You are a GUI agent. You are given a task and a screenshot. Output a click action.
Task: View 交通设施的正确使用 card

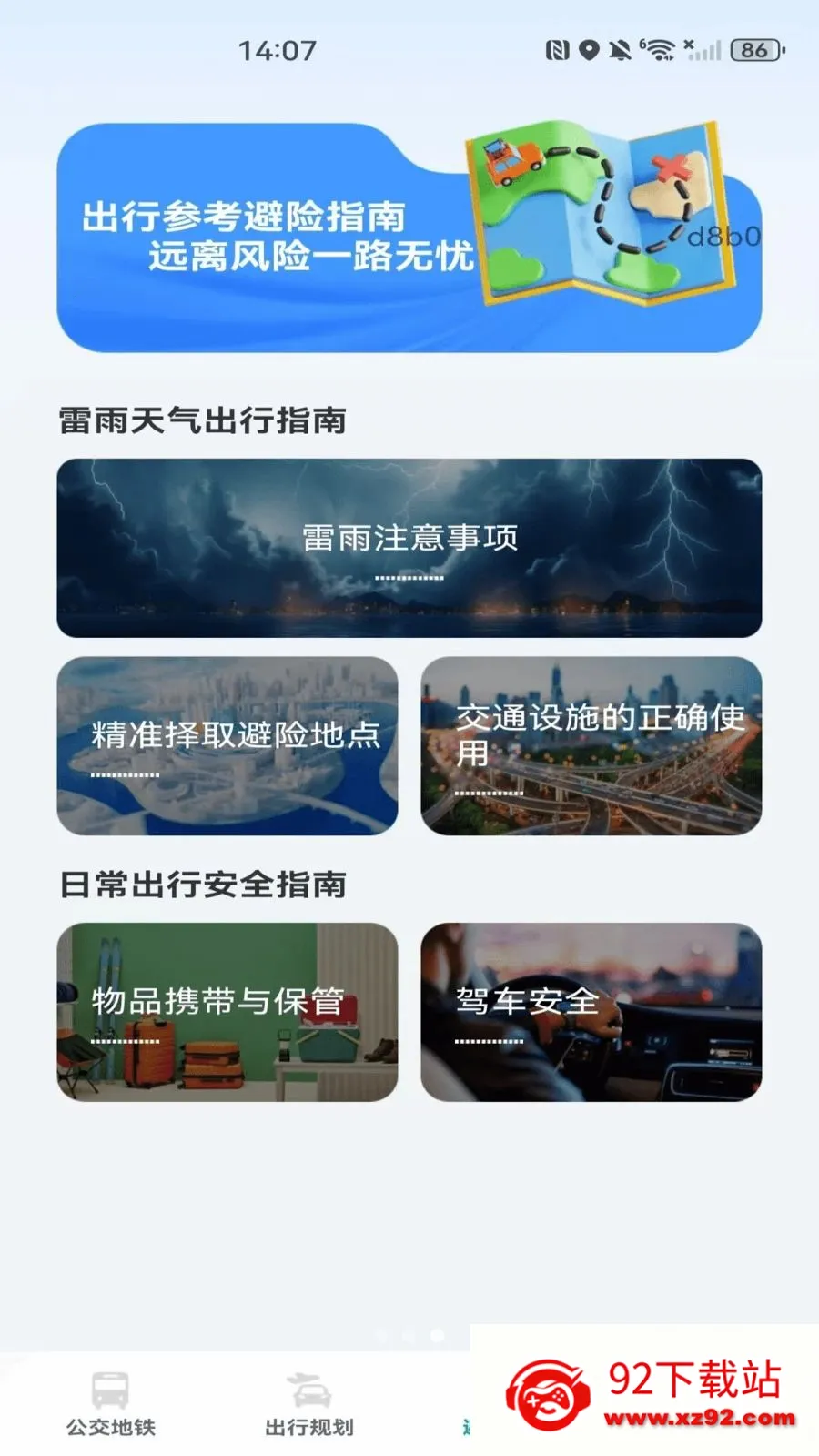(591, 746)
